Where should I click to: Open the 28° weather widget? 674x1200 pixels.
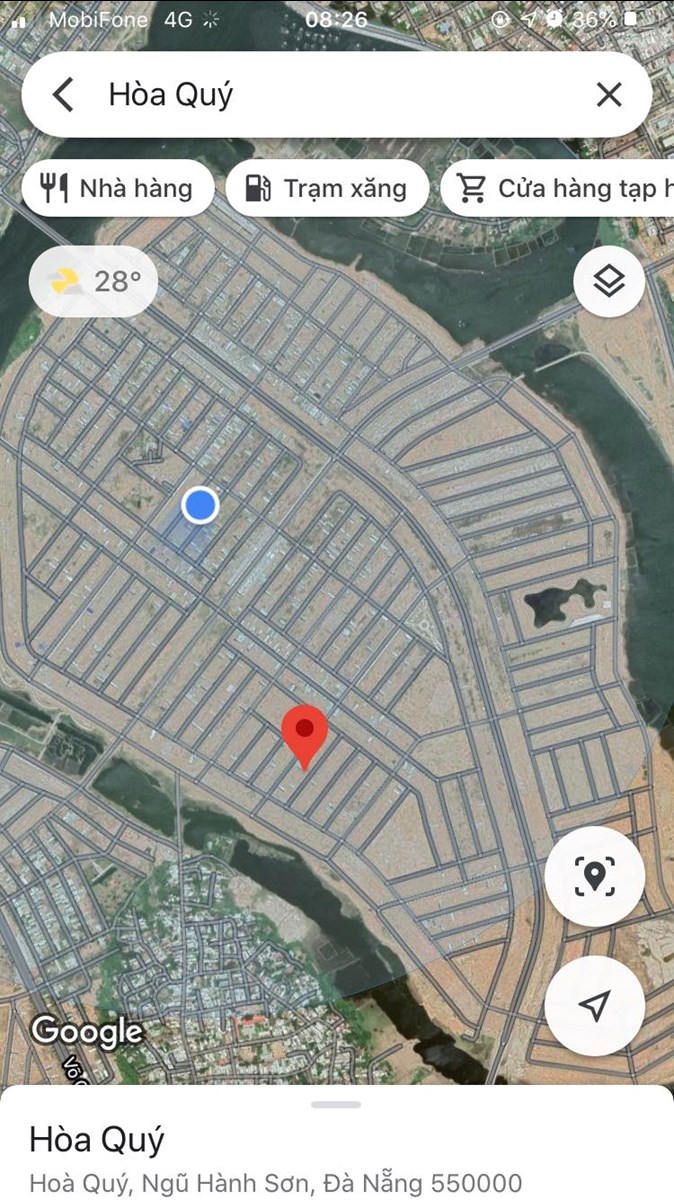94,281
